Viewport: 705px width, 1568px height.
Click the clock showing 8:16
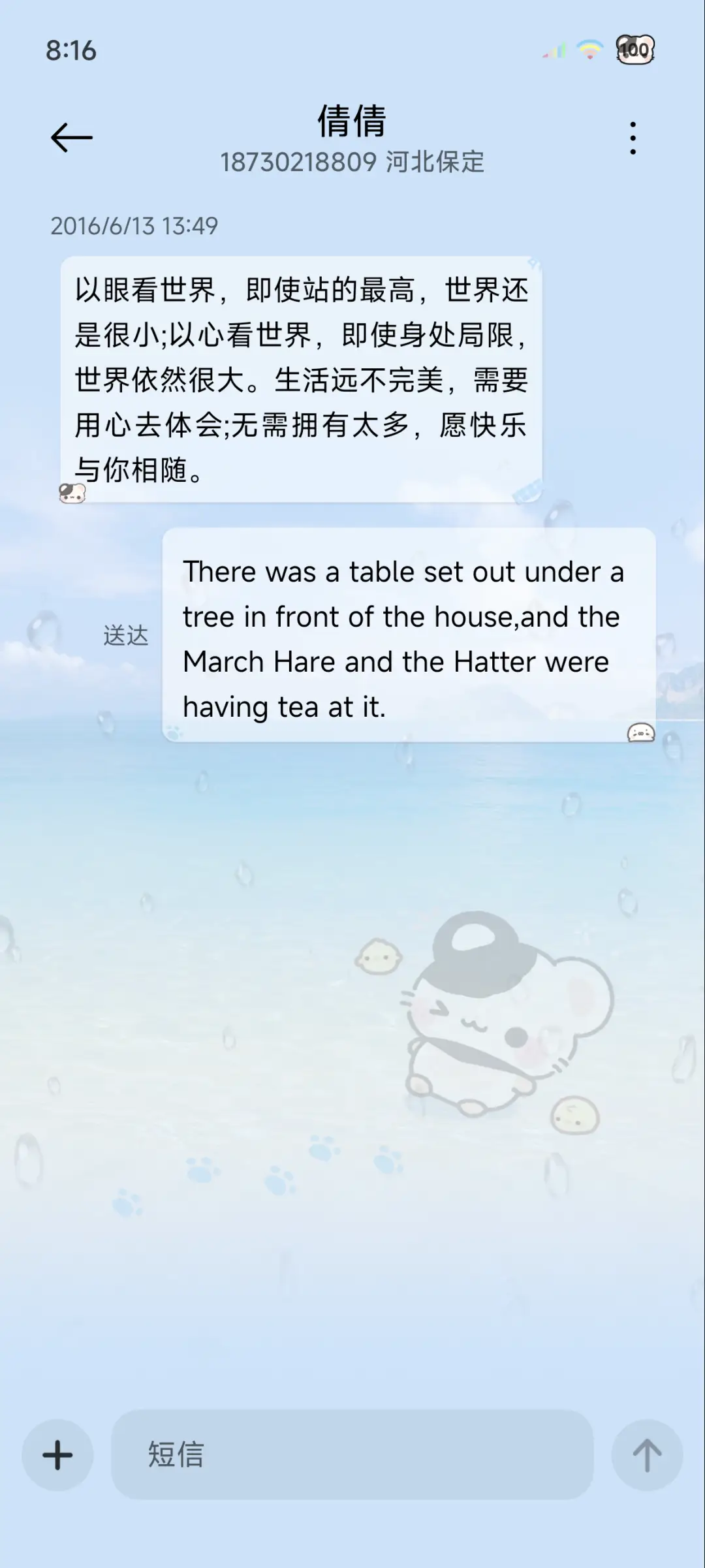pyautogui.click(x=69, y=49)
